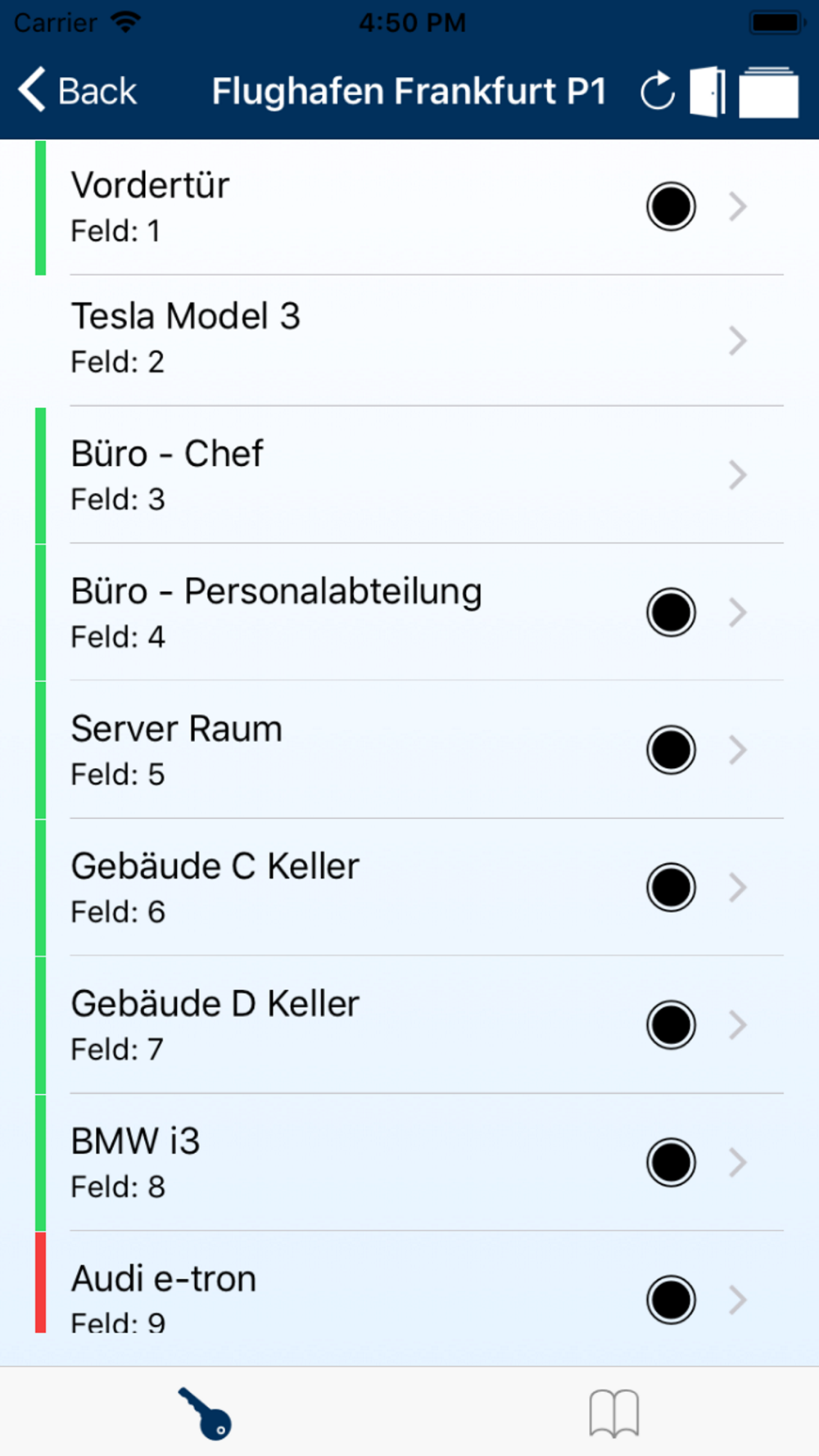Open the Tesla Model 3 entry
Viewport: 819px width, 1456px height.
pos(409,341)
